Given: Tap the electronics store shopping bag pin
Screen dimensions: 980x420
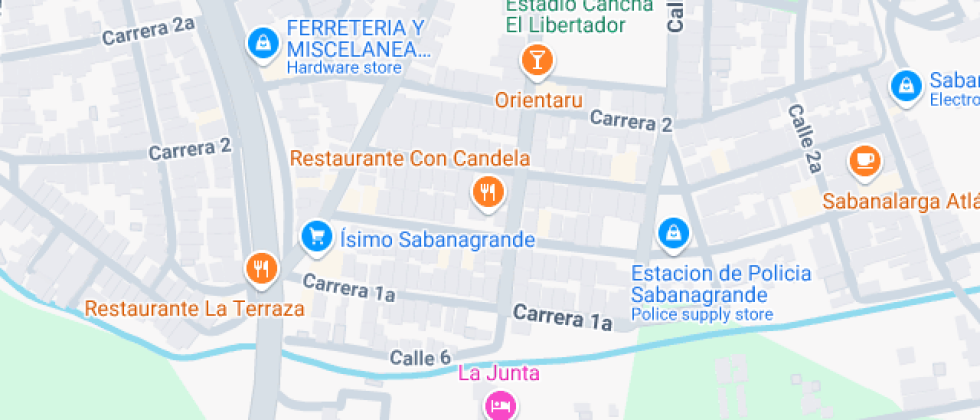Looking at the screenshot, I should (x=906, y=85).
